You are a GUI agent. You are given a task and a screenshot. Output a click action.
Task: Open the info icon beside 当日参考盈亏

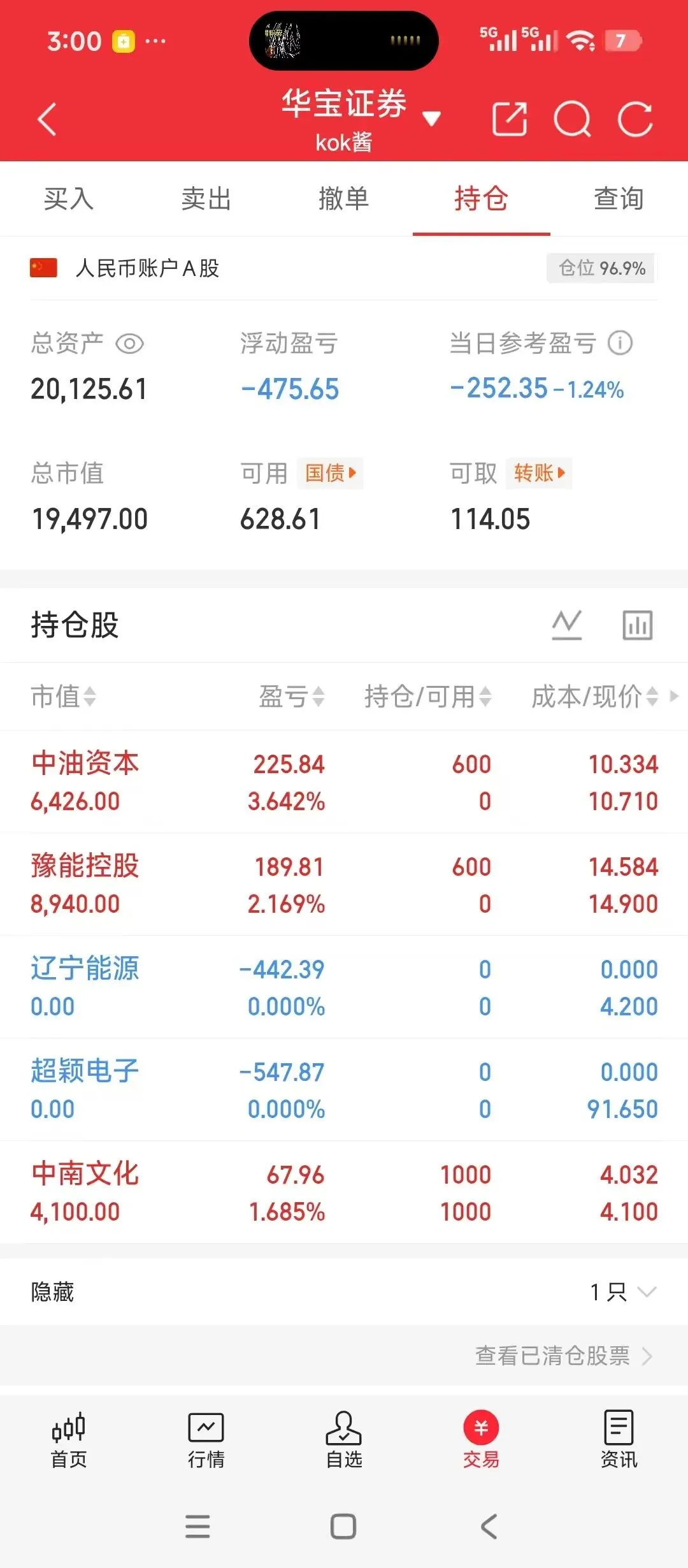(x=620, y=343)
